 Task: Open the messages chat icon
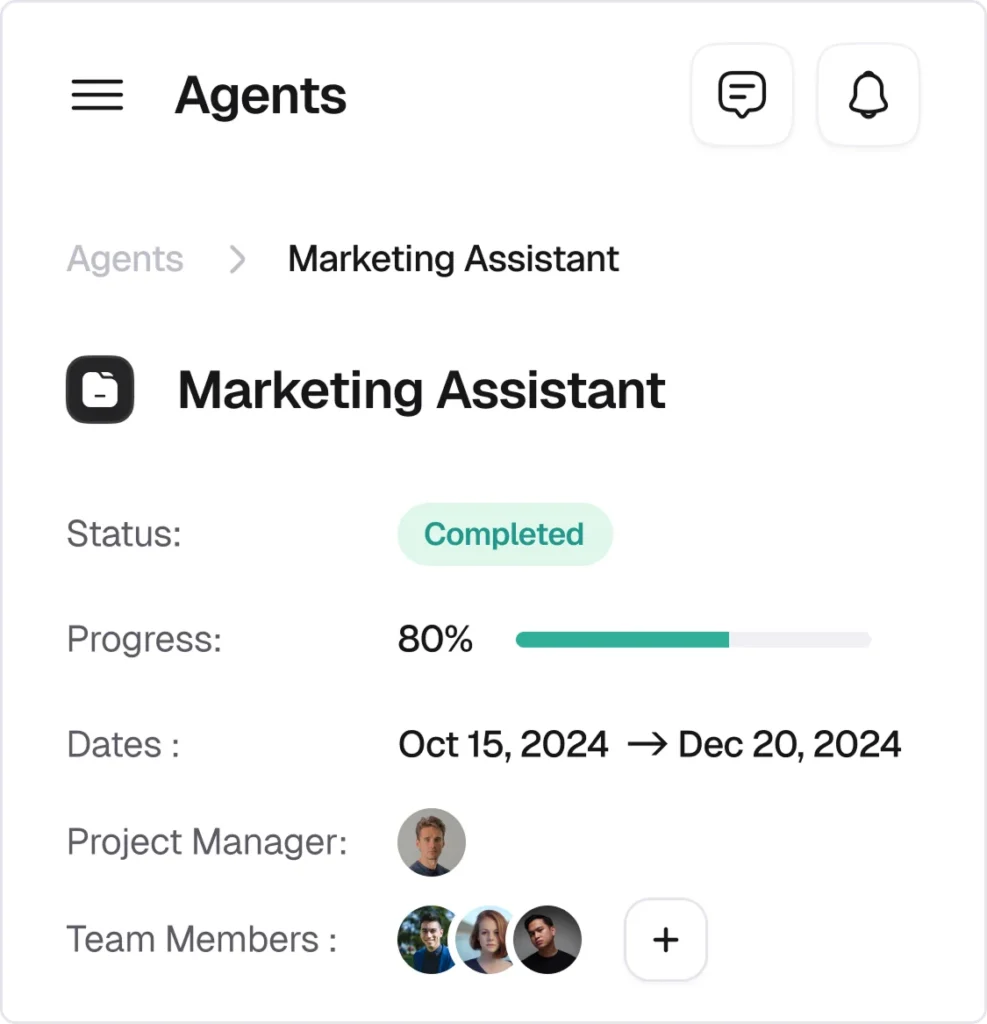pos(742,96)
